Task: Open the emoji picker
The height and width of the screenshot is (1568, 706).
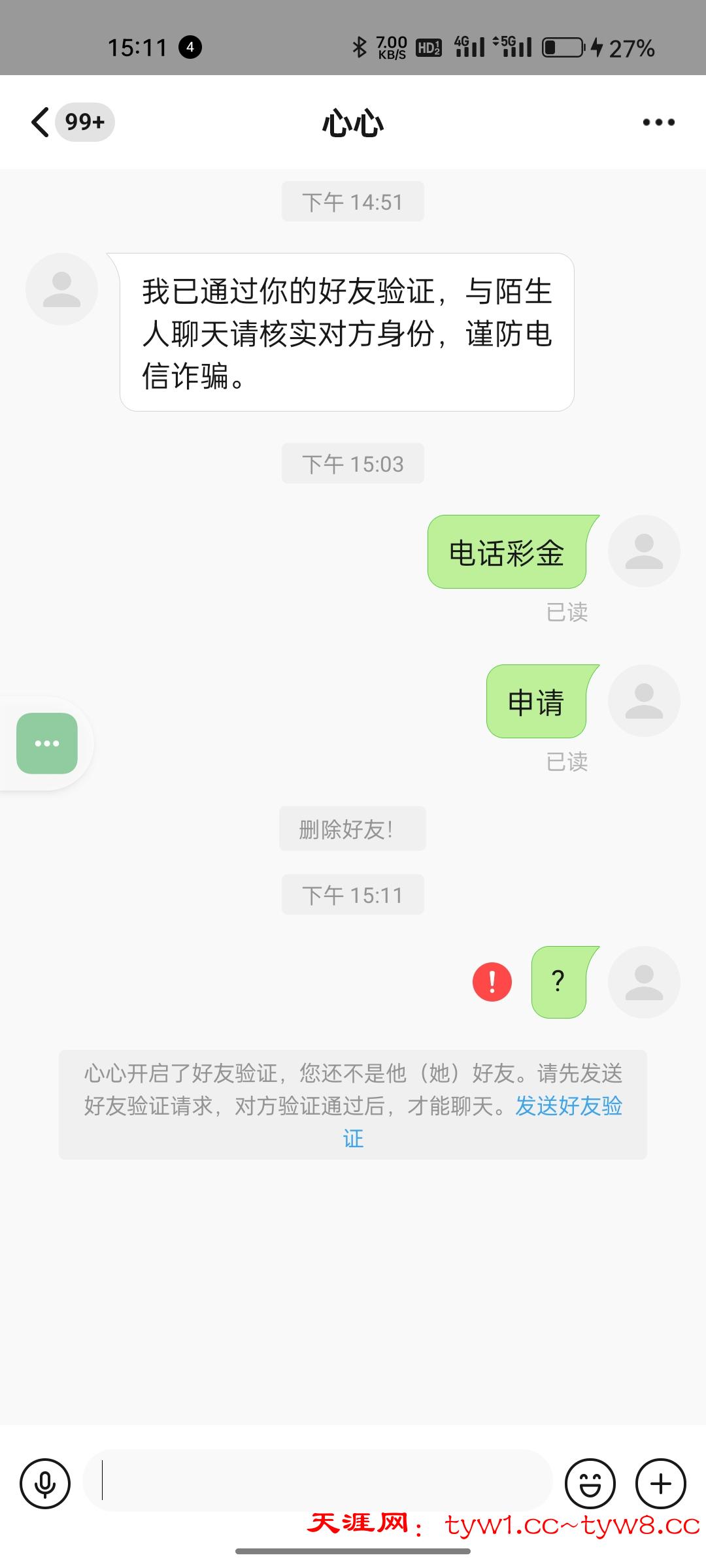Action: click(x=590, y=1484)
